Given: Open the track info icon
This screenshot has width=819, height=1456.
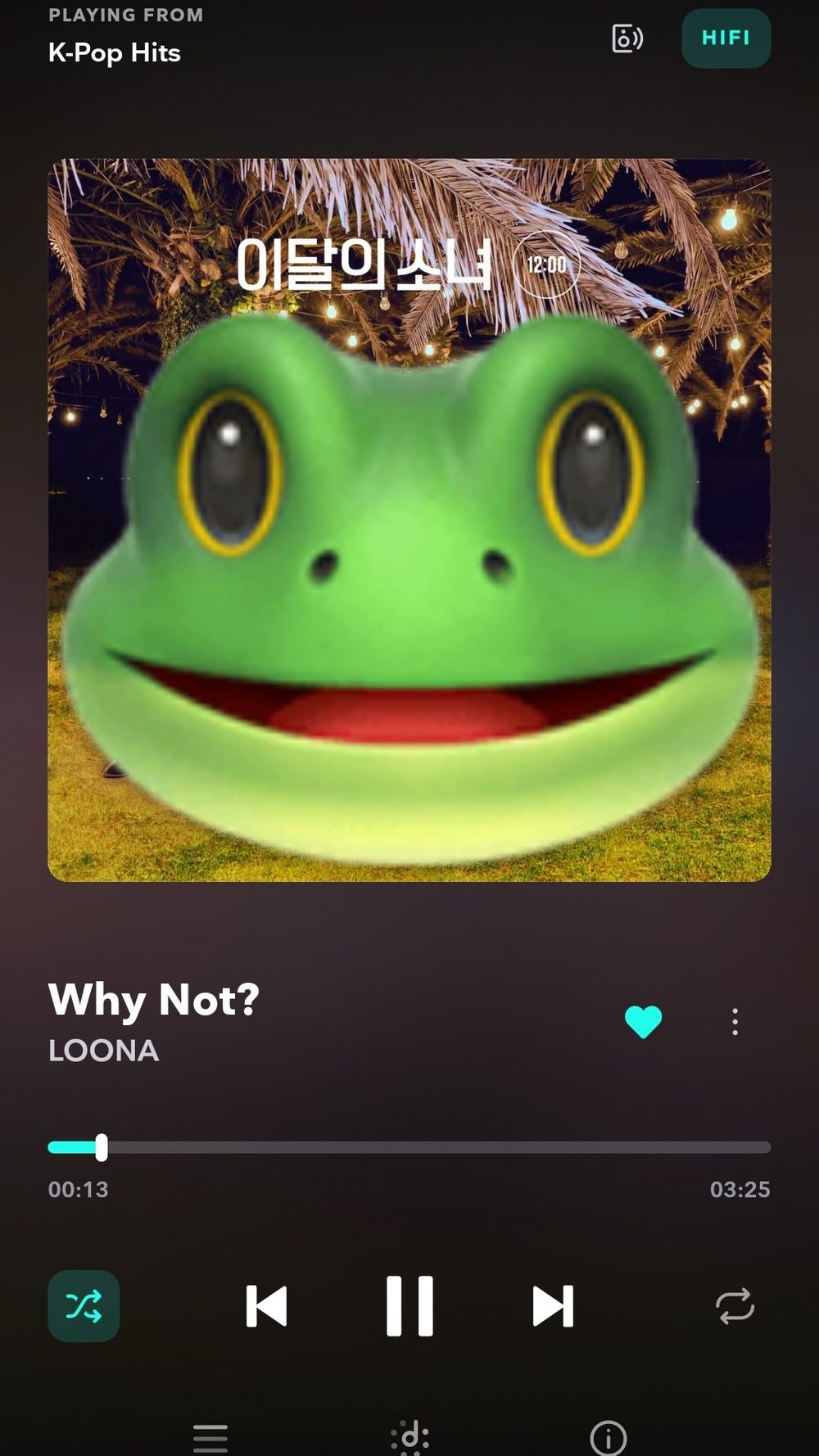Looking at the screenshot, I should [x=609, y=1438].
